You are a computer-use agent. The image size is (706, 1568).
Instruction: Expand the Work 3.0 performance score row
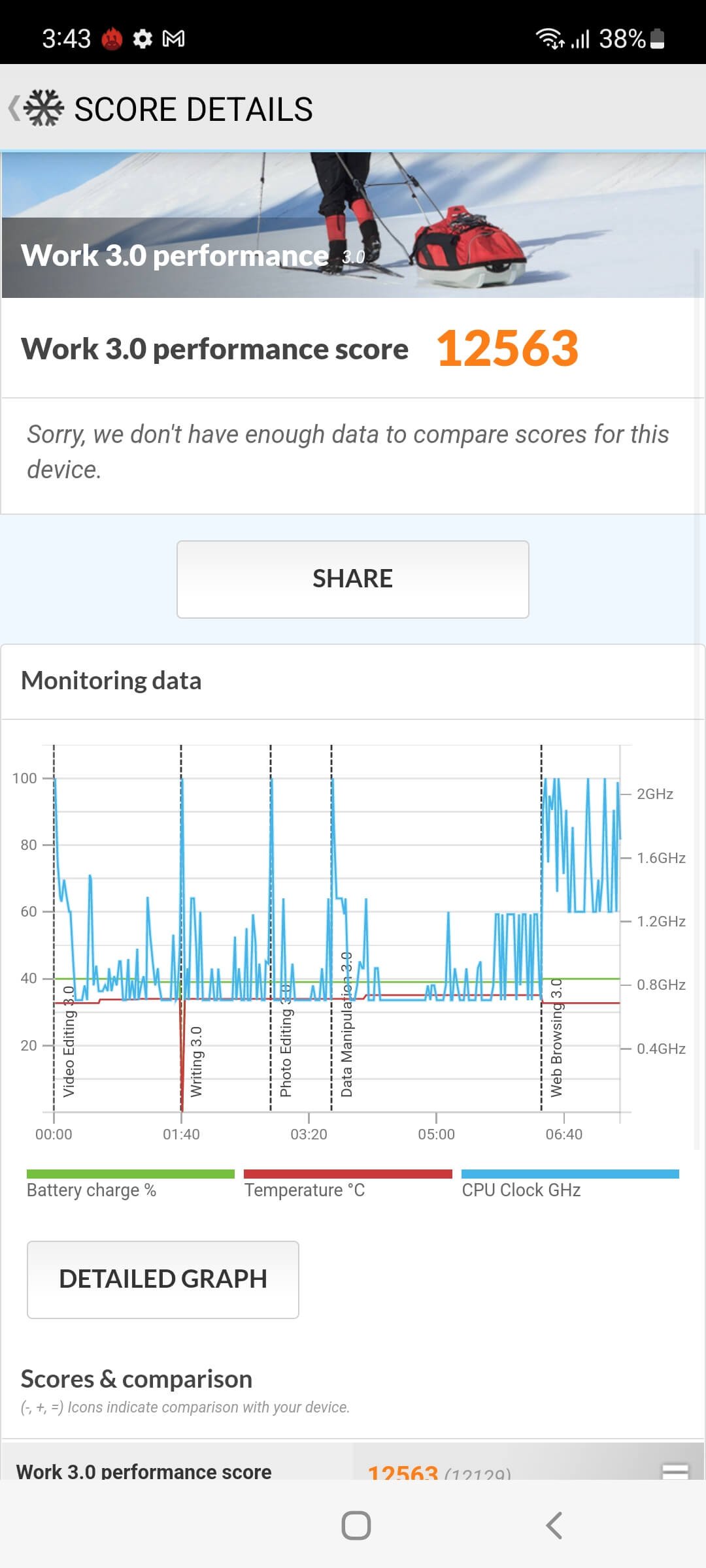[675, 1470]
